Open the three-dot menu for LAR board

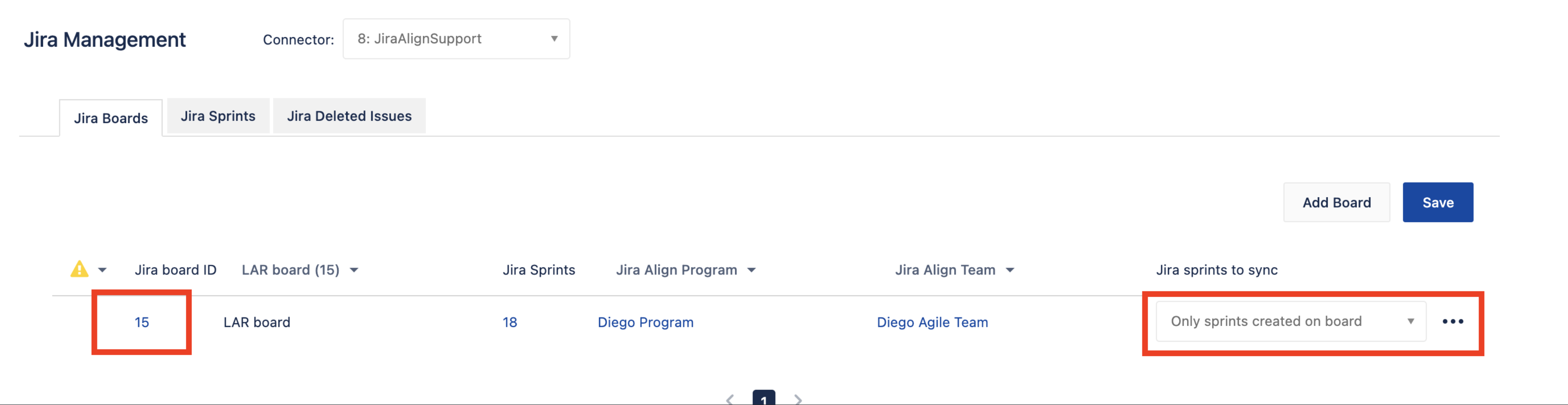(x=1452, y=321)
